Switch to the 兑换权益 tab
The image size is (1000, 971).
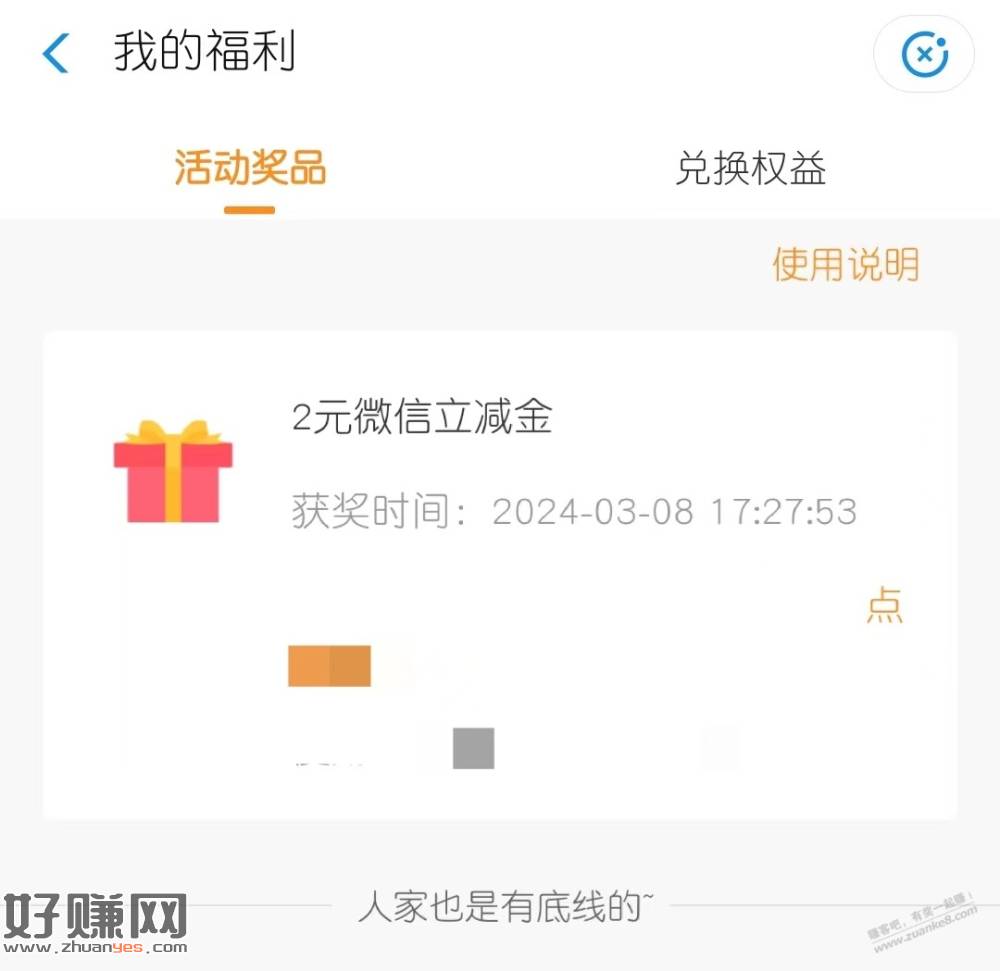(750, 169)
